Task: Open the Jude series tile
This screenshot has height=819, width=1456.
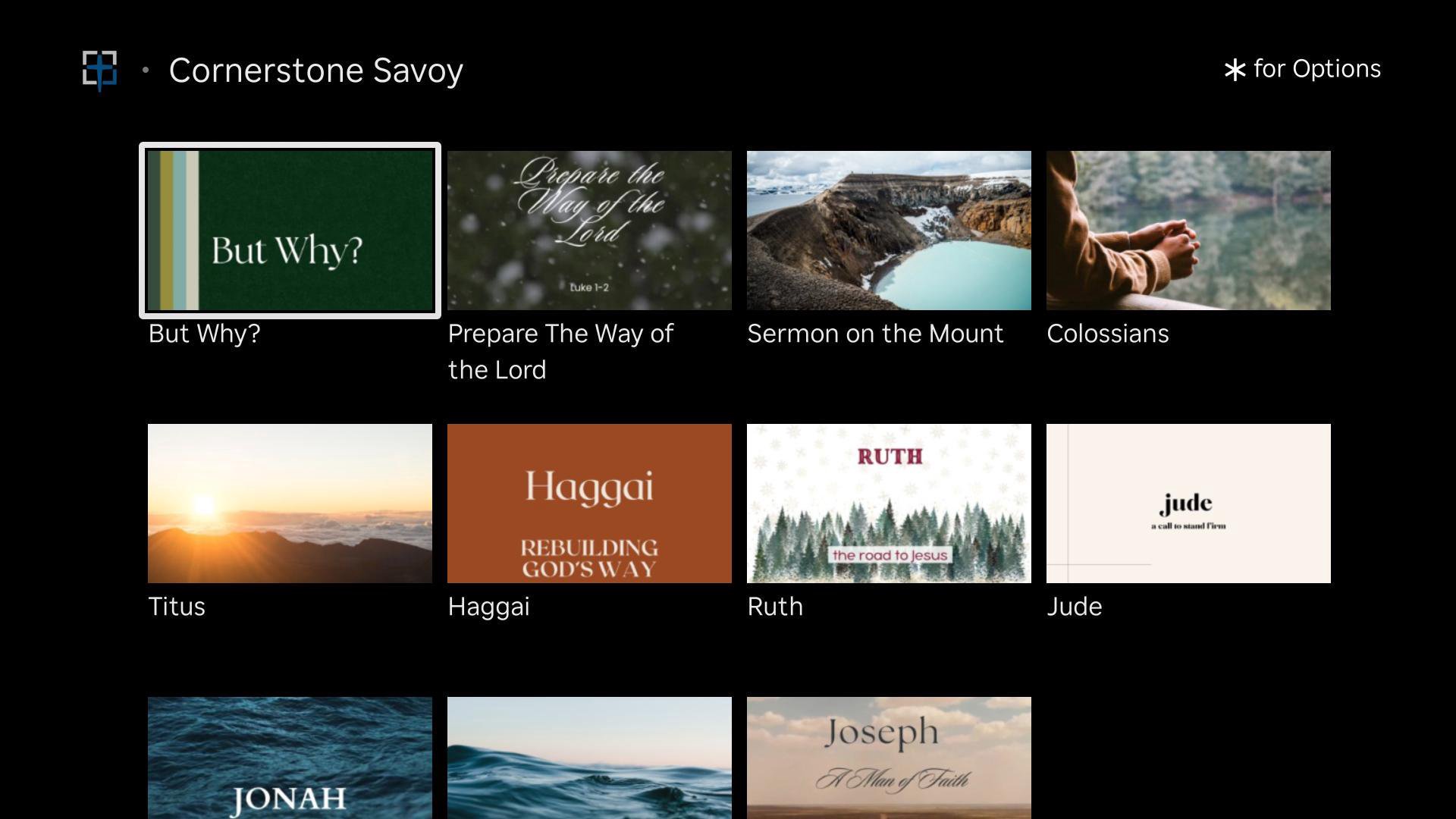Action: pos(1188,504)
